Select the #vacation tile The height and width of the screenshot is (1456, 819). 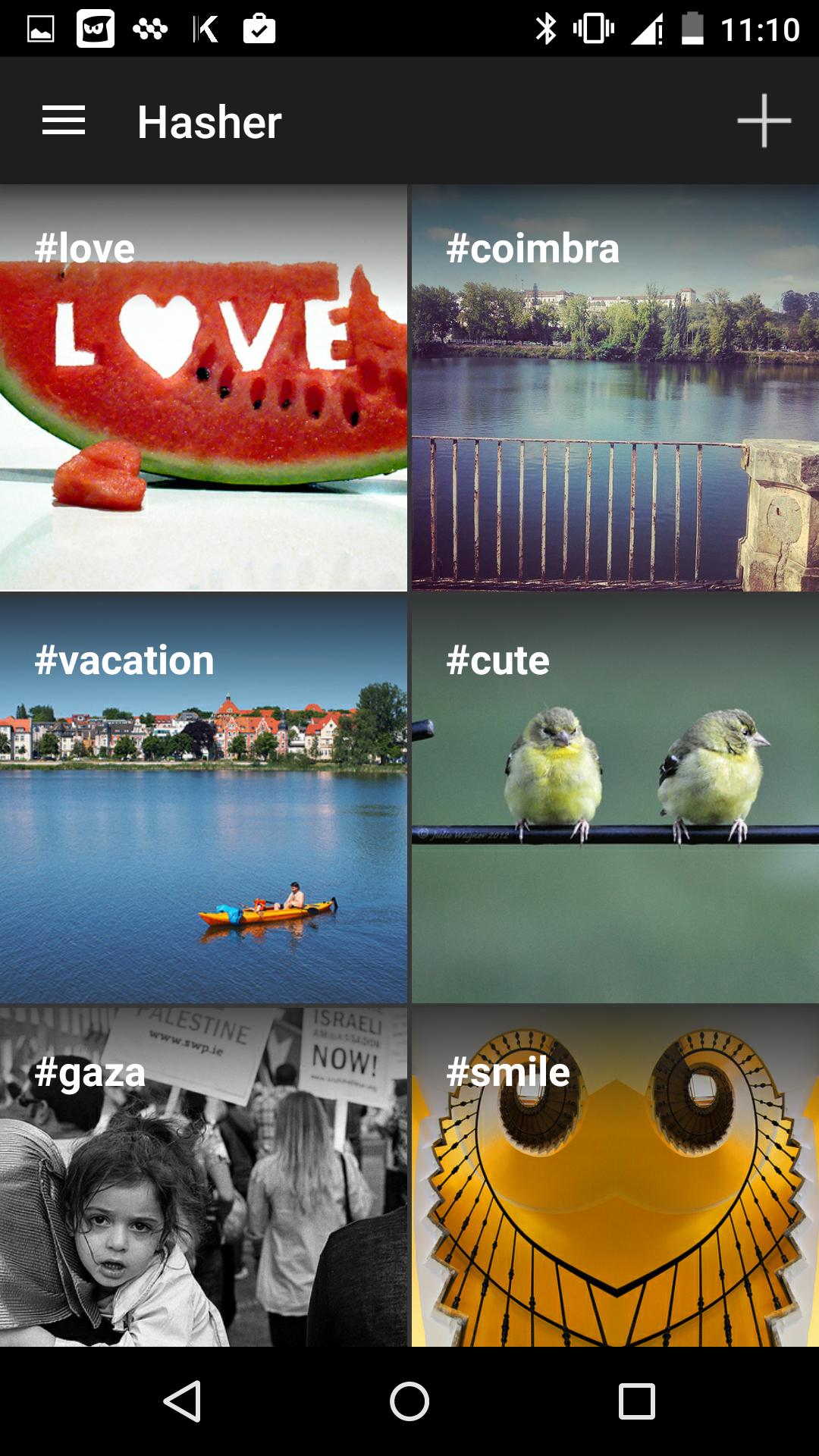(x=203, y=799)
